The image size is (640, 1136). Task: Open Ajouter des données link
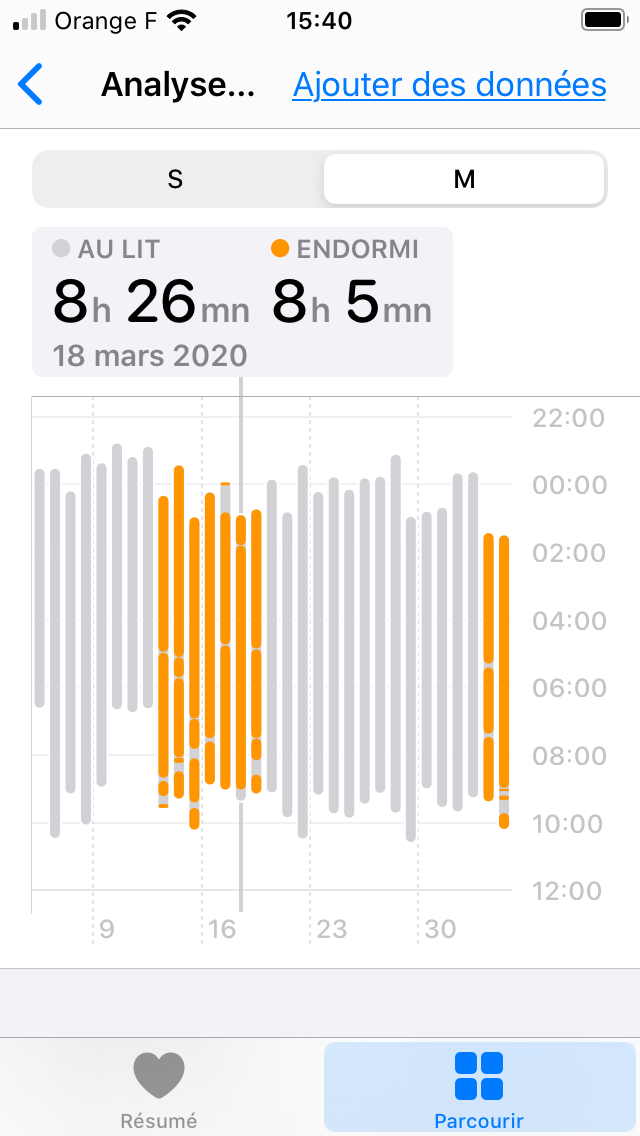click(x=449, y=85)
